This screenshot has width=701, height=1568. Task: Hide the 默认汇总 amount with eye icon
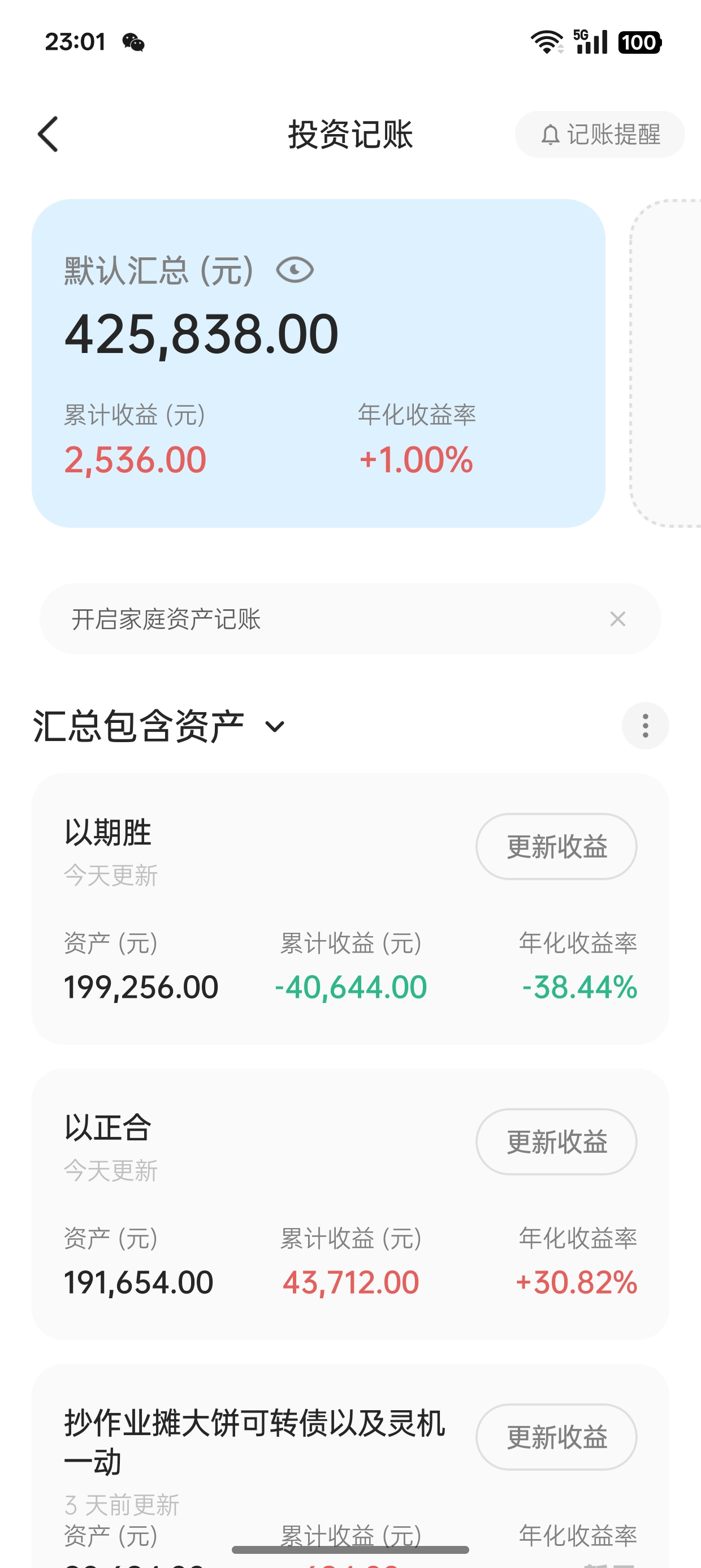point(295,270)
